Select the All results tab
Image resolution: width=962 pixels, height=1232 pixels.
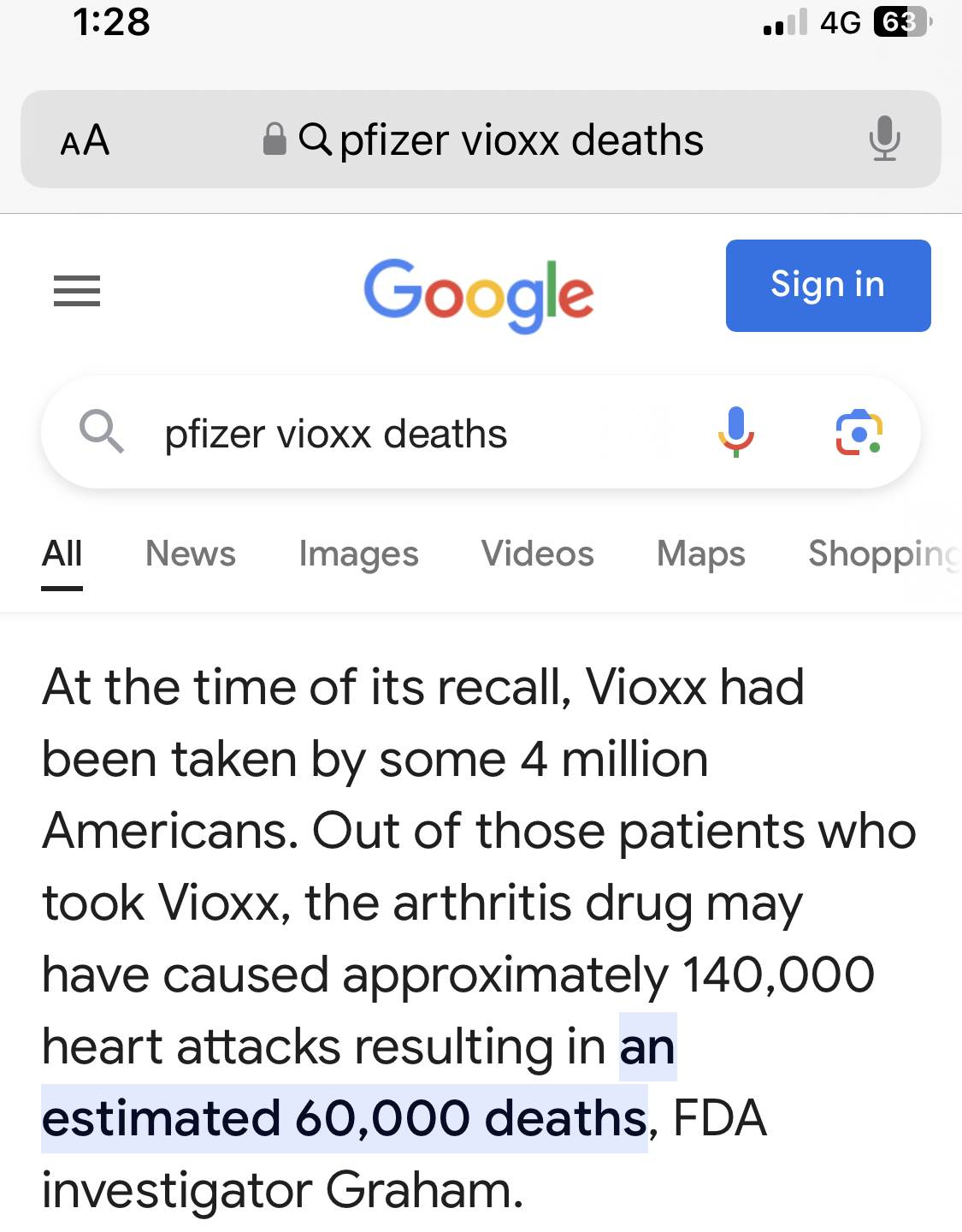[62, 554]
